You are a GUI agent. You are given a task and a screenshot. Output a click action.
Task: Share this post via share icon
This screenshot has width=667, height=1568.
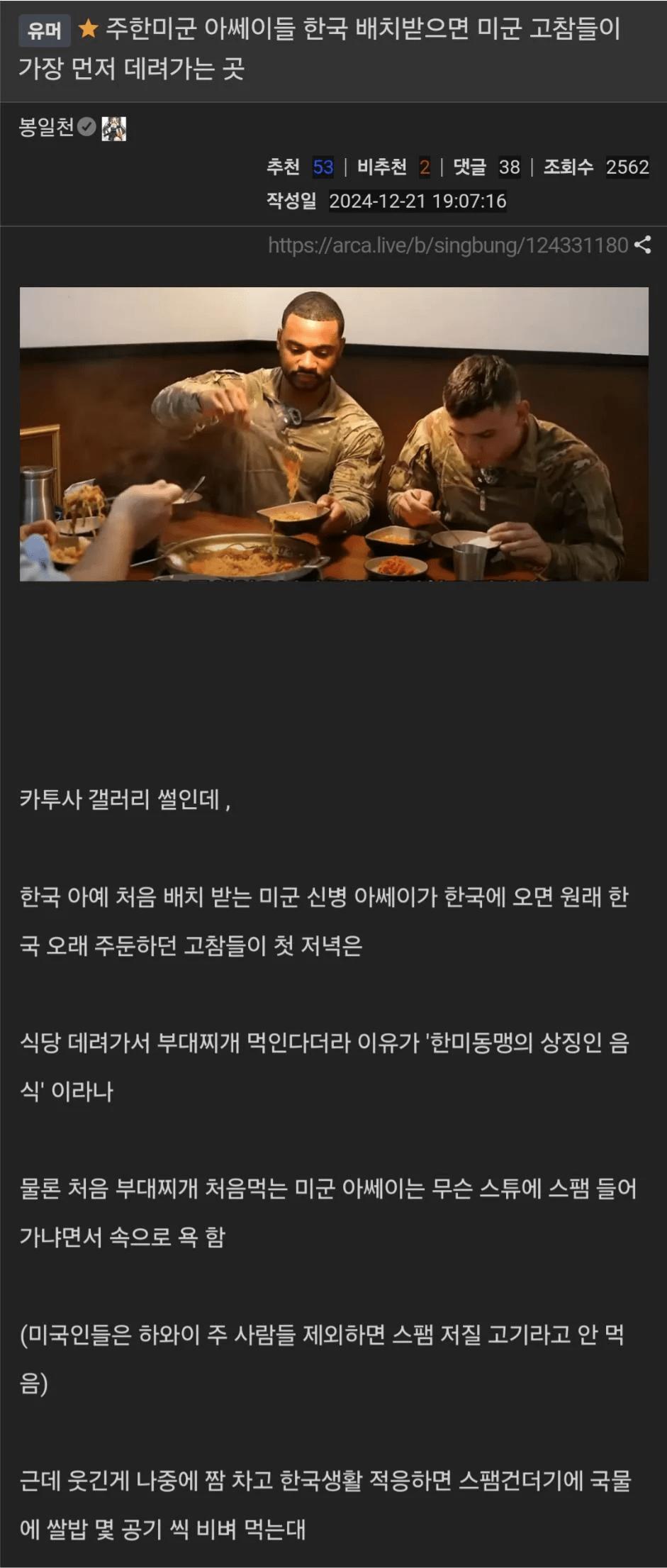[x=643, y=245]
